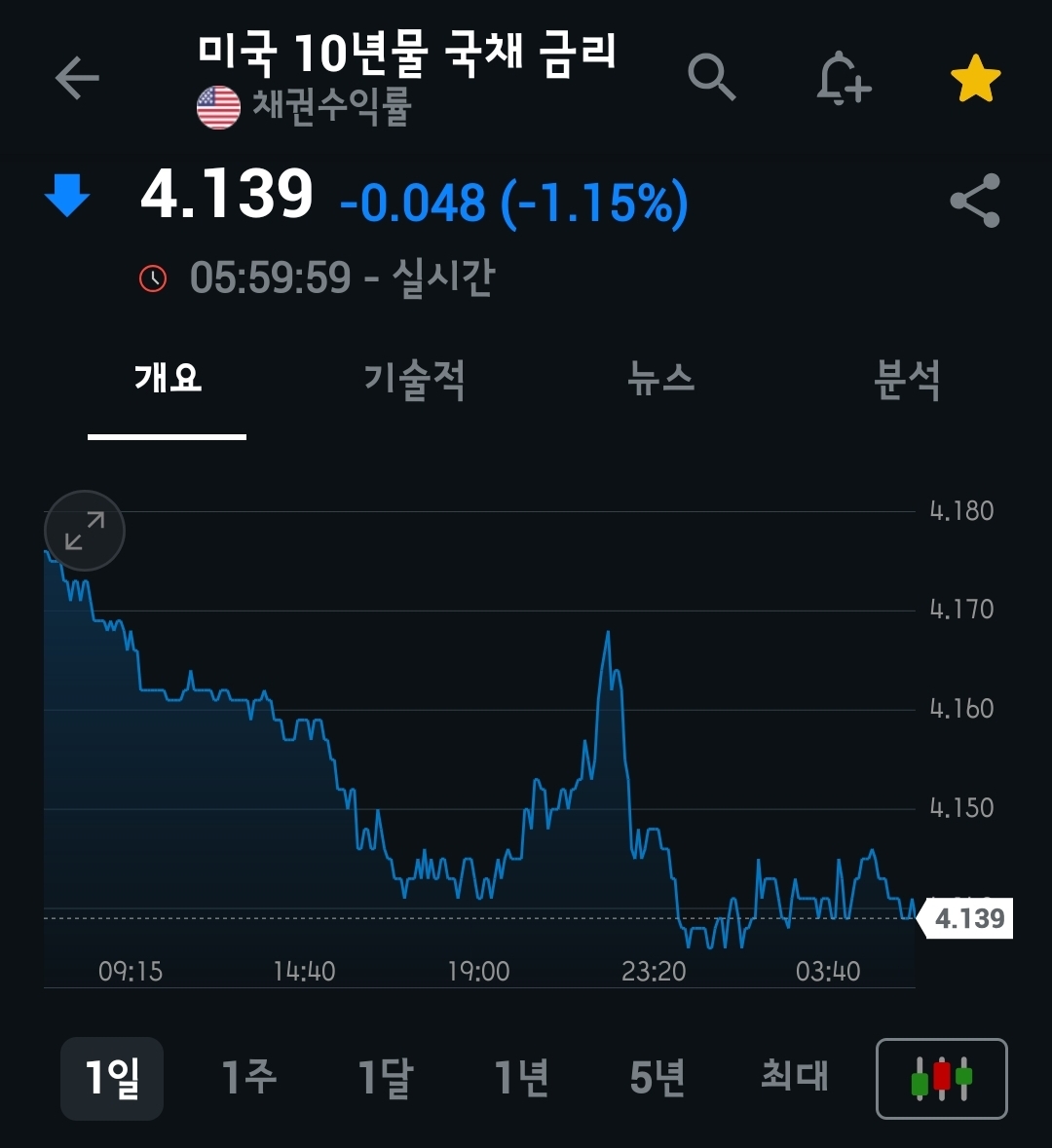Image resolution: width=1052 pixels, height=1148 pixels.
Task: Open the 뉴스 tab
Action: click(x=661, y=379)
